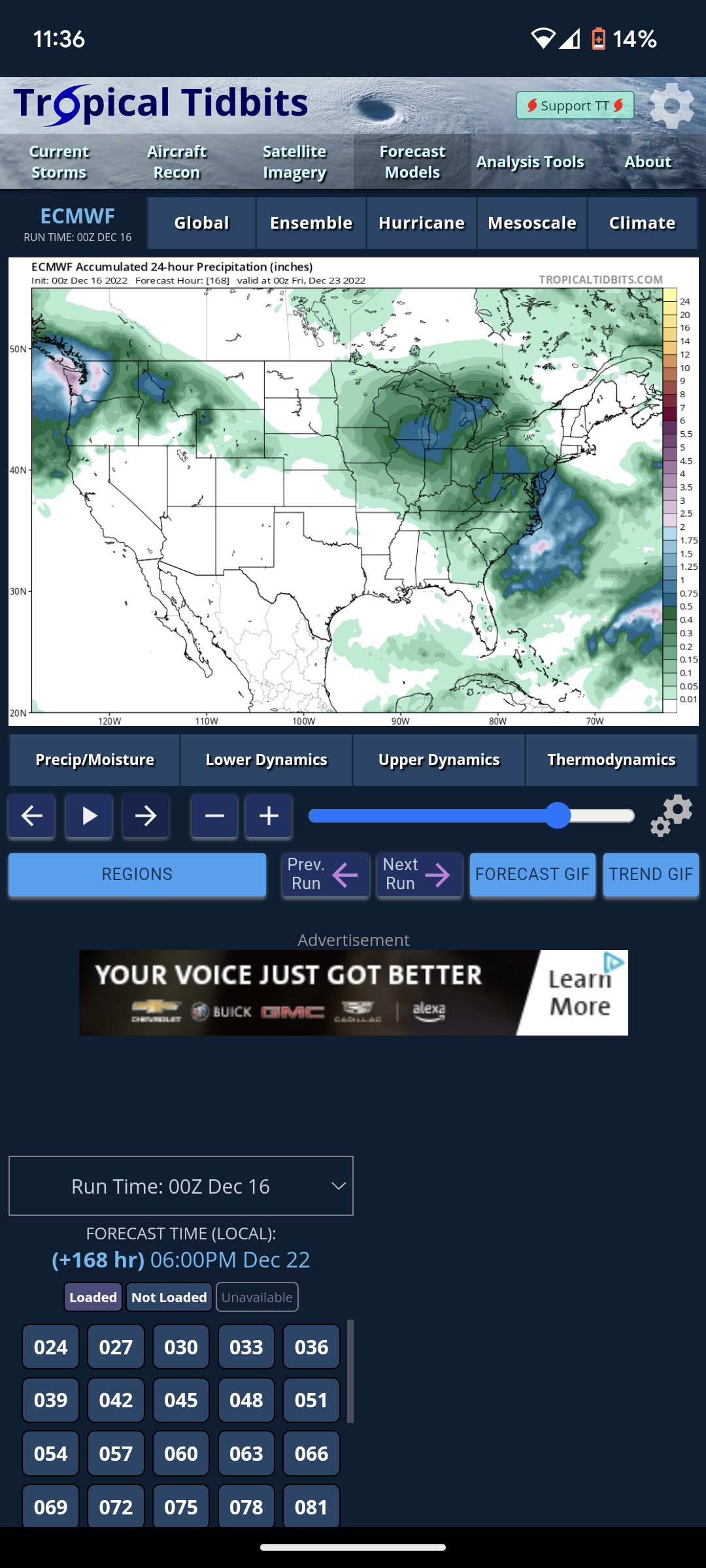The height and width of the screenshot is (1568, 706).
Task: Advance to the next forecast frame
Action: pos(146,816)
